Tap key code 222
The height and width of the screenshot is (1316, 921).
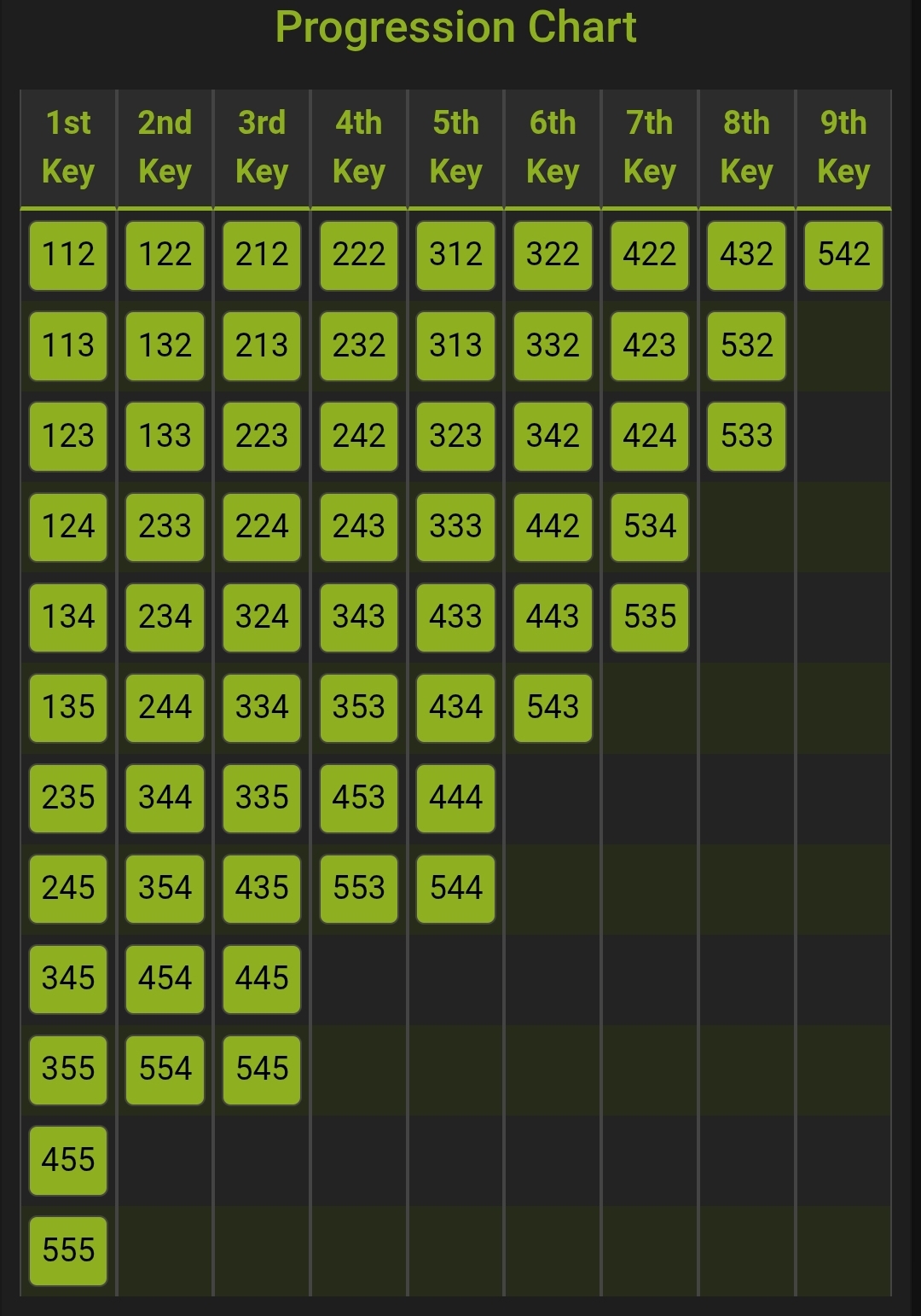pyautogui.click(x=359, y=255)
